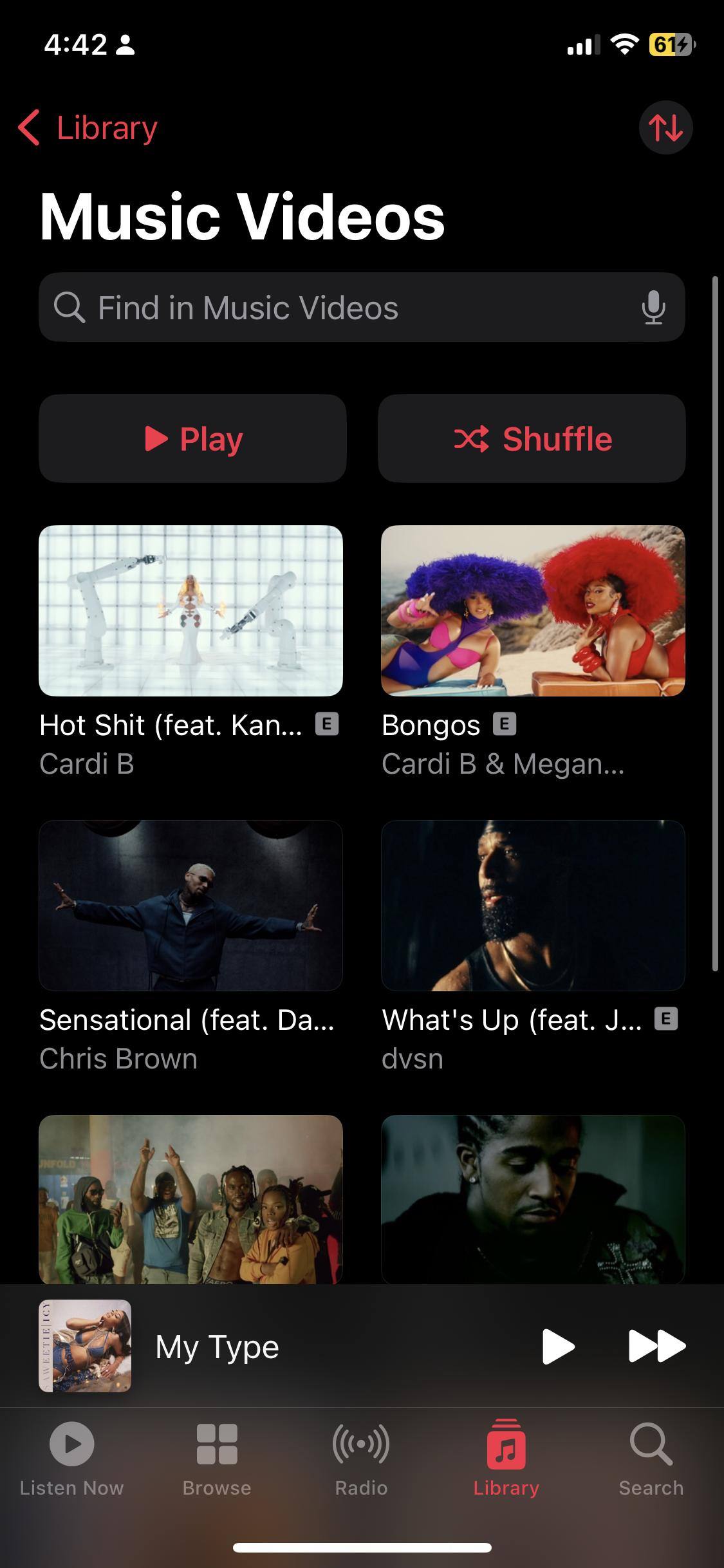Skip to the next track

(656, 1347)
